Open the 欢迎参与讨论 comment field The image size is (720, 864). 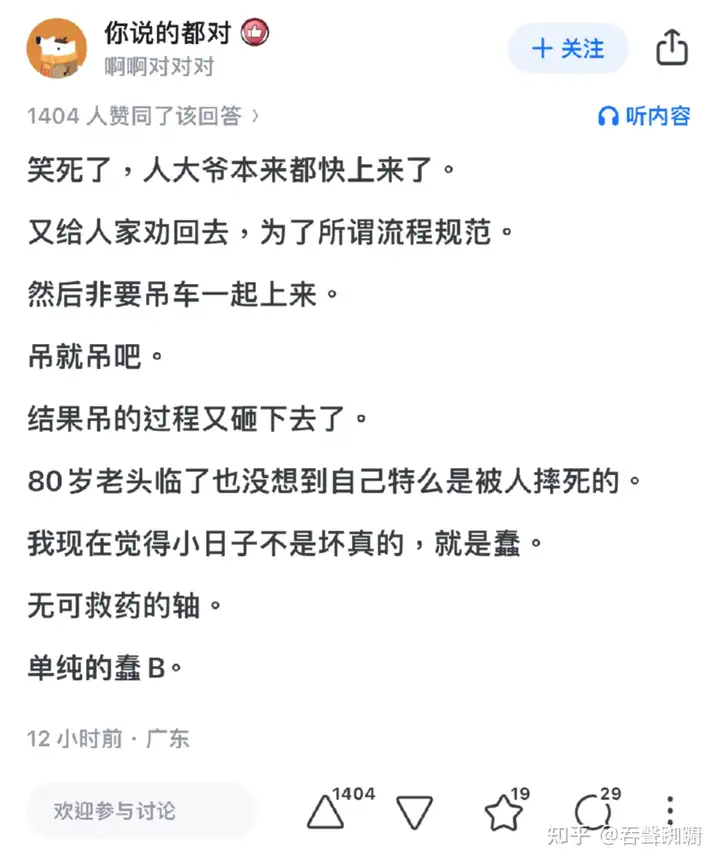142,810
